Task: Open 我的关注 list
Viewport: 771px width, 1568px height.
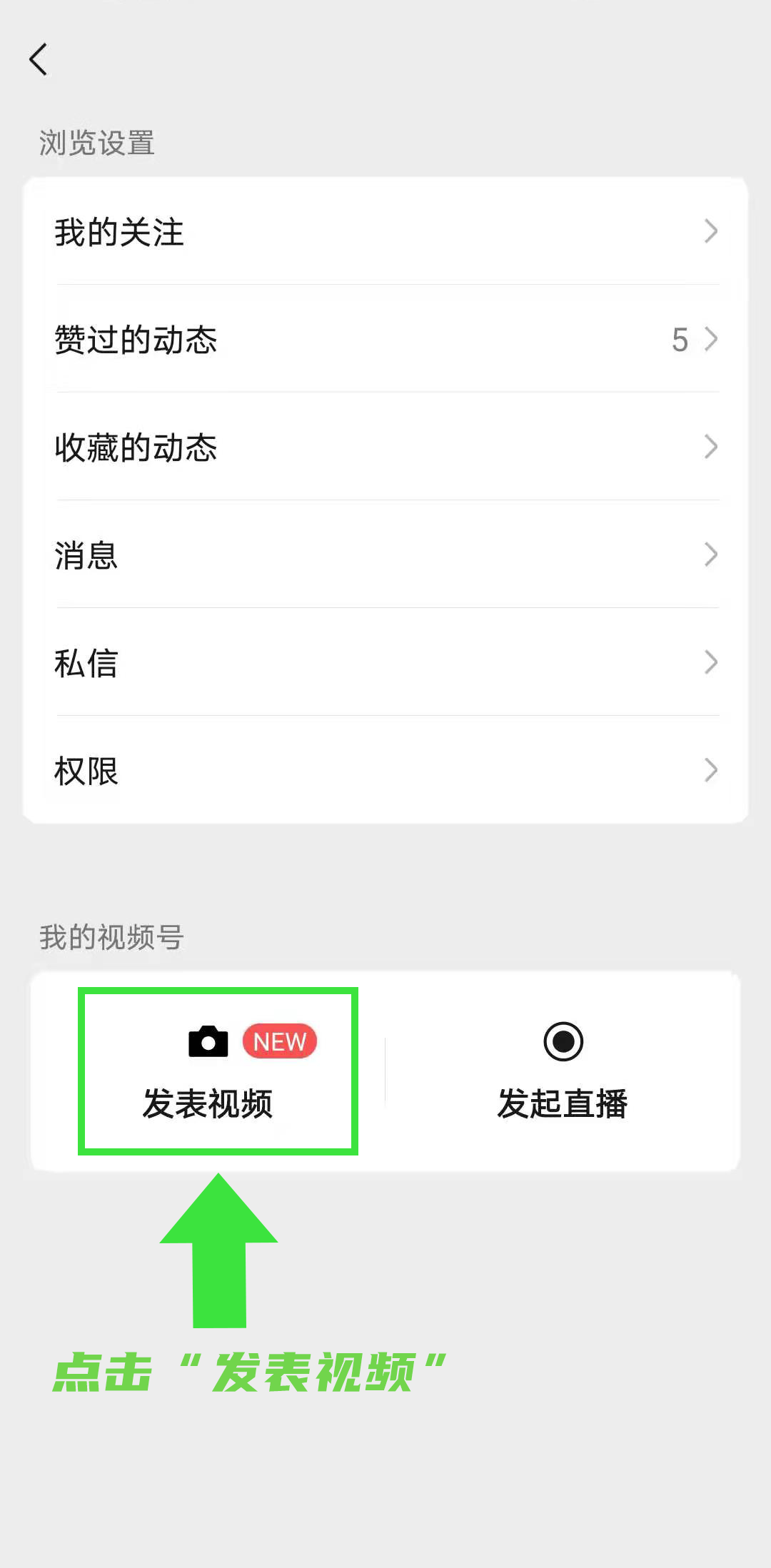Action: pos(385,232)
